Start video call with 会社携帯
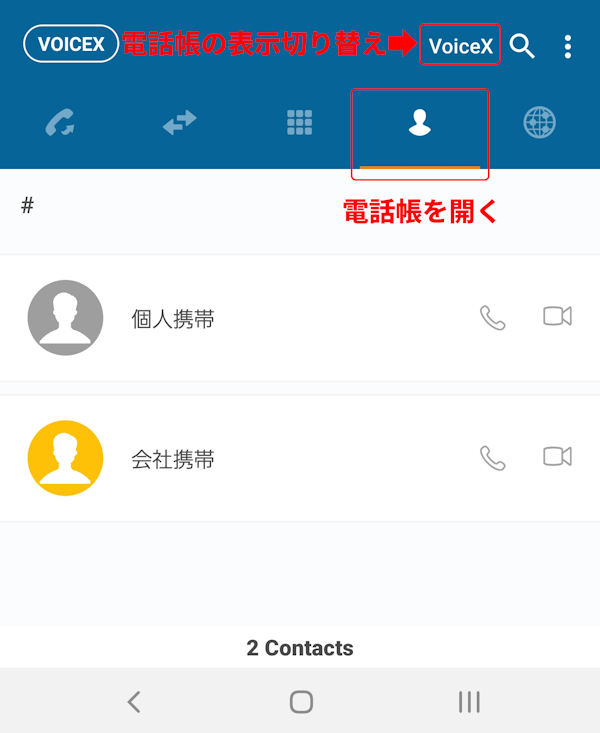The height and width of the screenshot is (733, 600). [x=557, y=457]
